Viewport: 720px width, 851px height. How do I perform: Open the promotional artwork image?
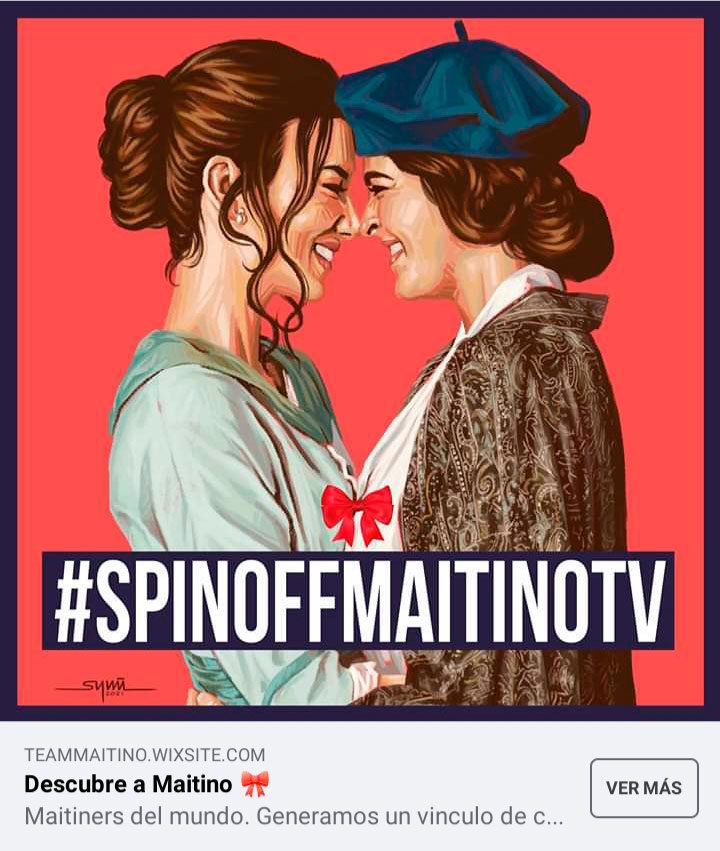(360, 360)
